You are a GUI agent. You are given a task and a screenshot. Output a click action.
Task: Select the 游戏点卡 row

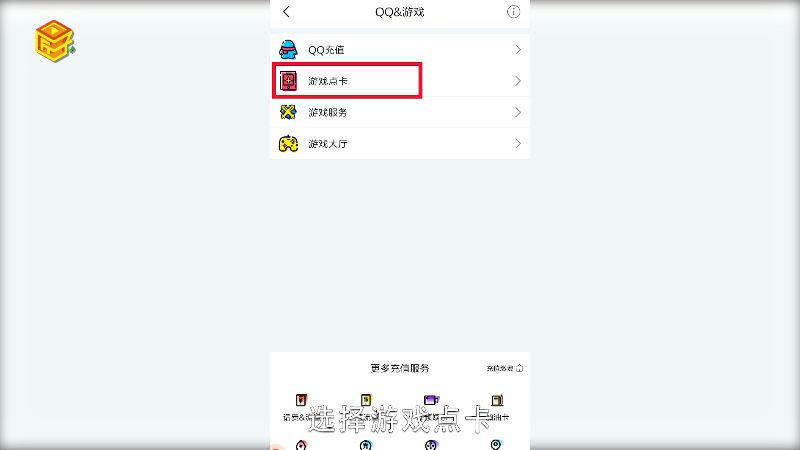pos(399,80)
